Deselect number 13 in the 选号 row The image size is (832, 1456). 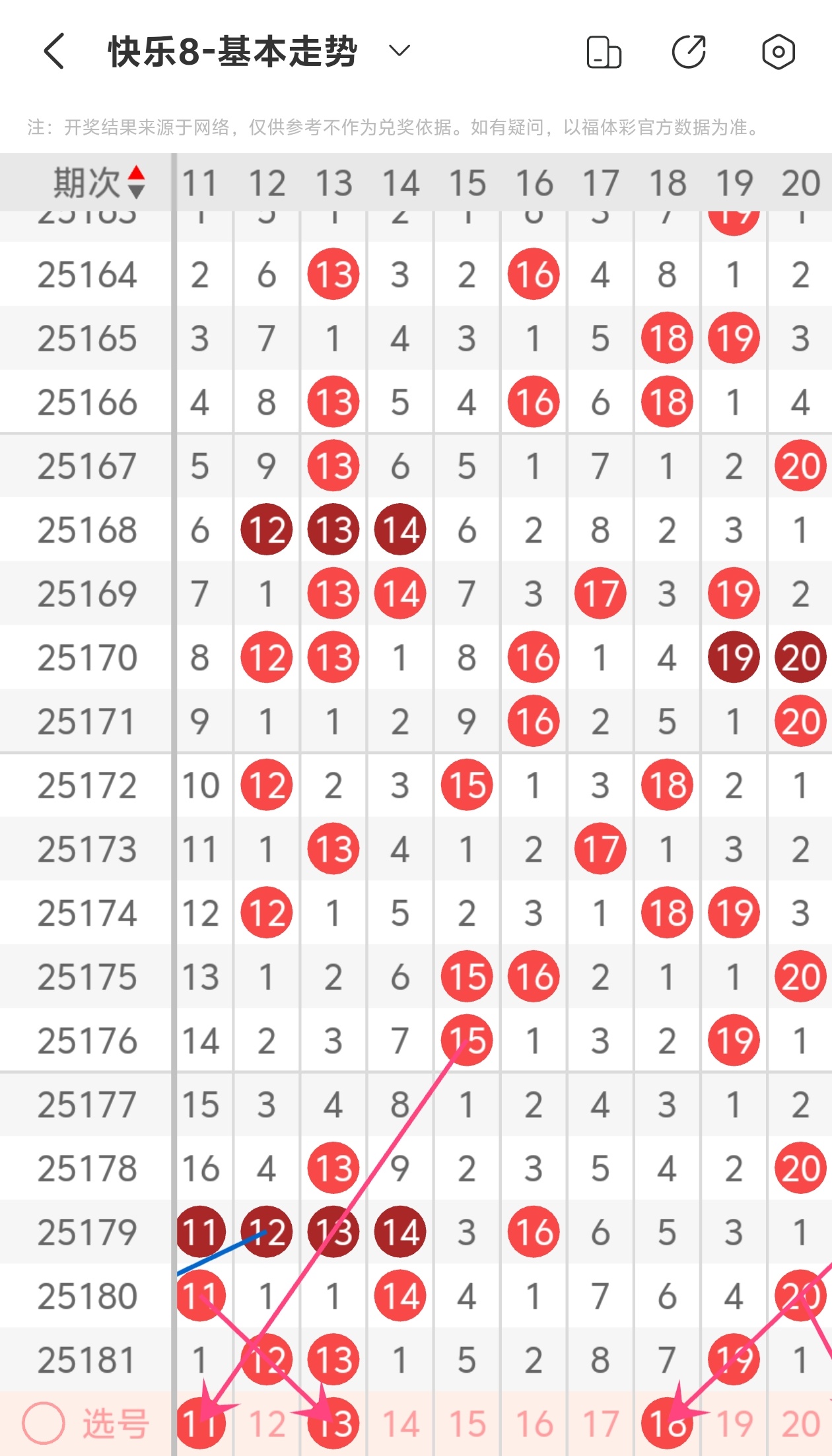click(x=334, y=1424)
